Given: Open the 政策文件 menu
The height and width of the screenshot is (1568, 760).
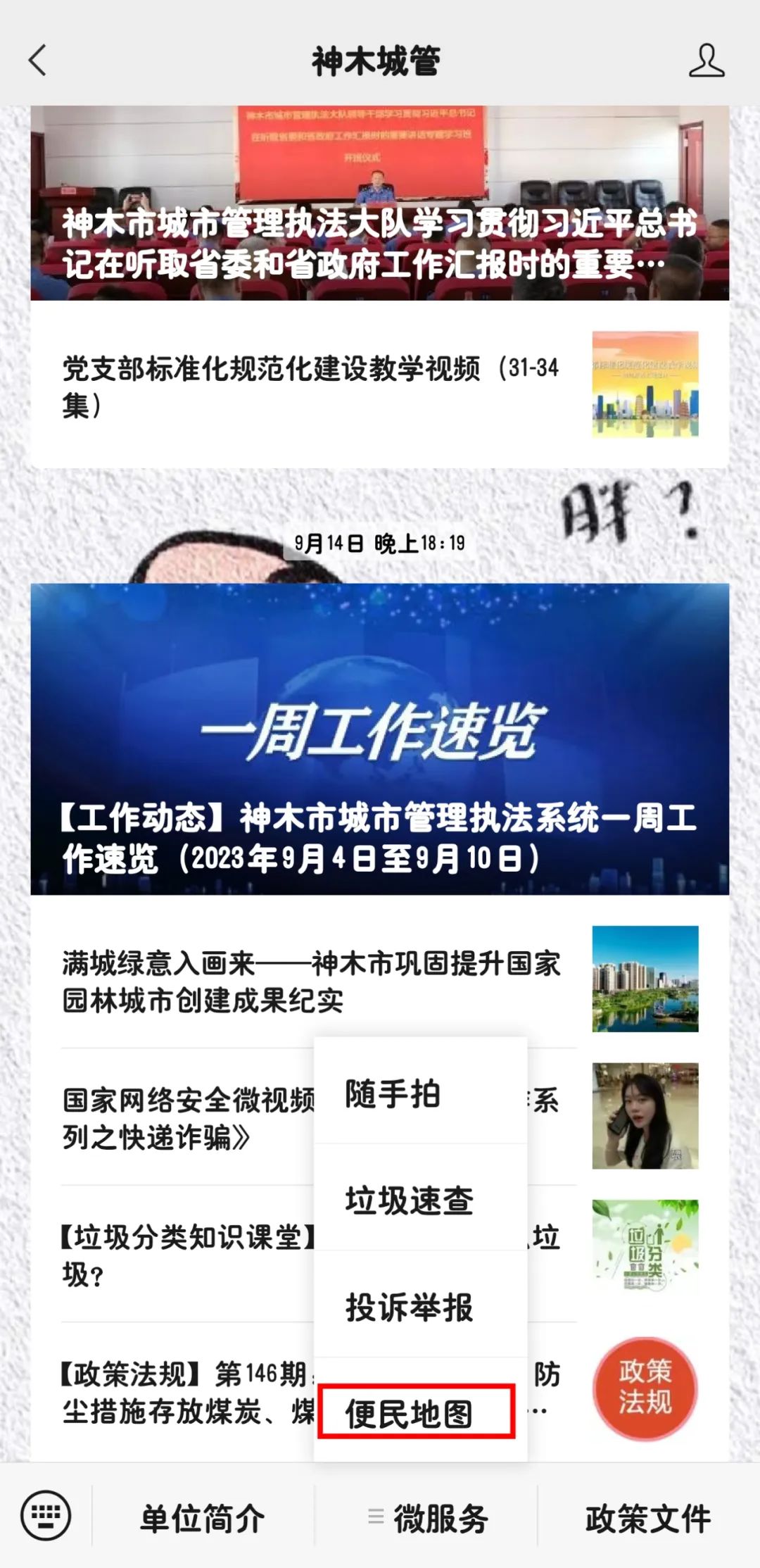Looking at the screenshot, I should (647, 1519).
